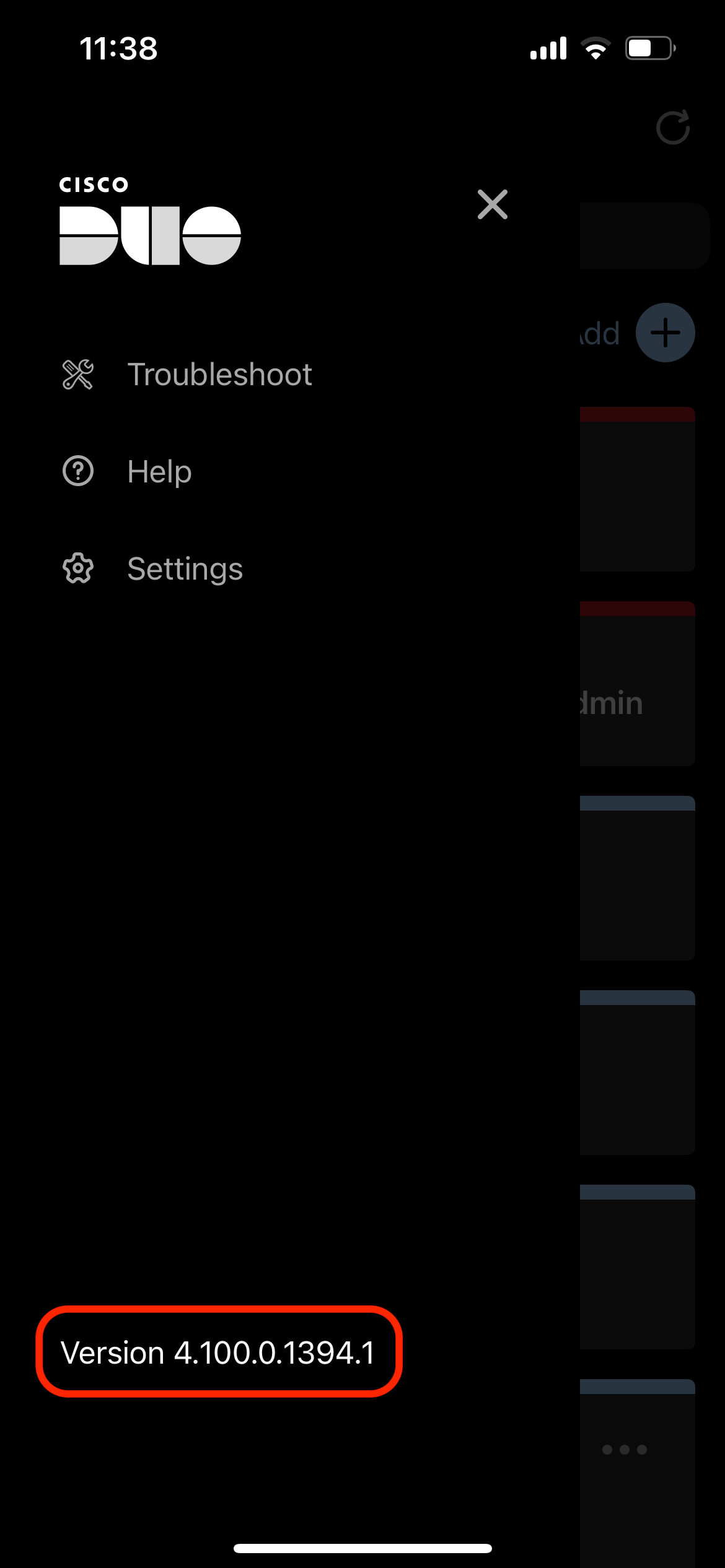Tap the Help question mark icon
725x1568 pixels.
click(x=77, y=471)
